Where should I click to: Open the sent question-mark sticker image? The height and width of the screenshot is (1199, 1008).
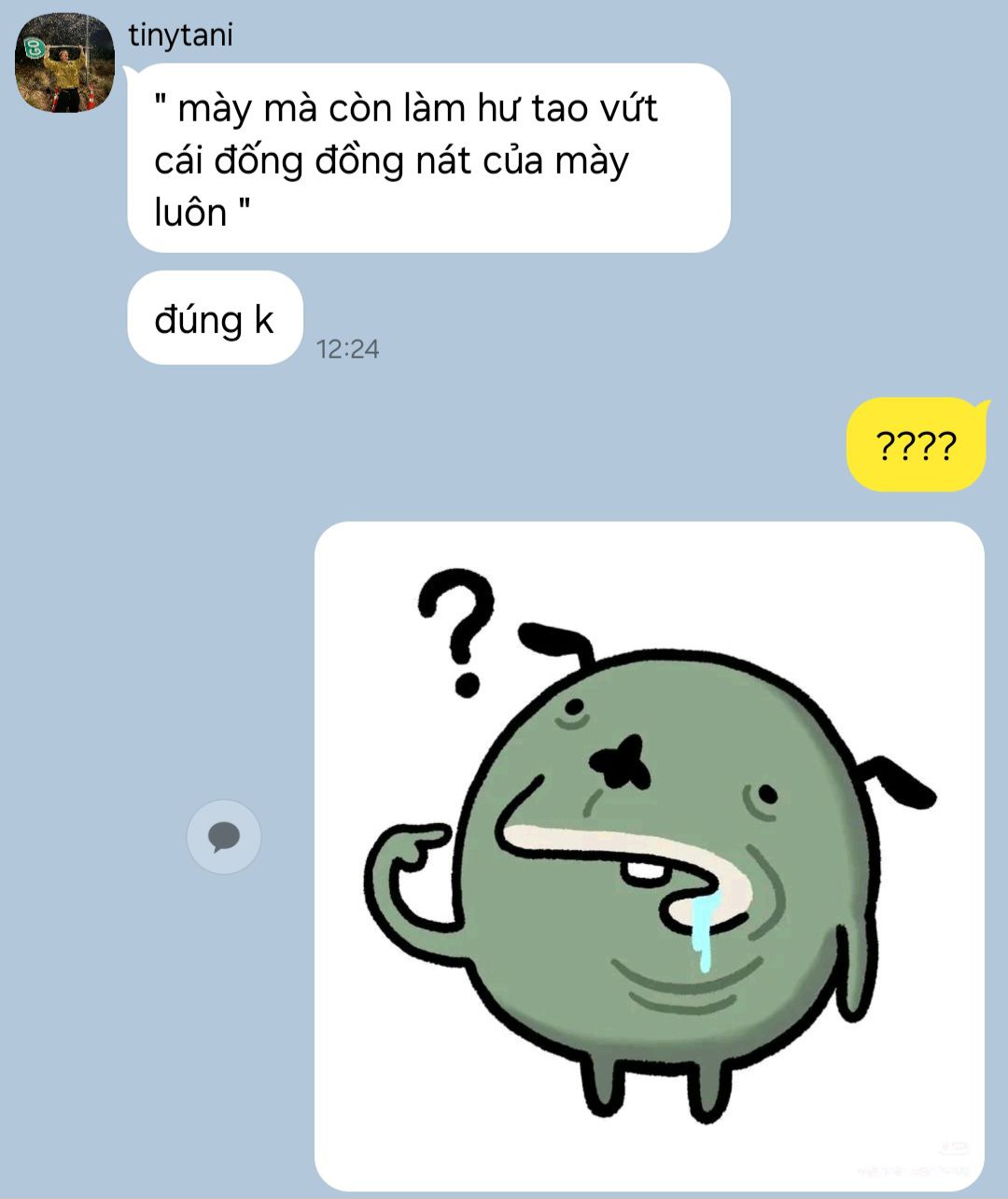pyautogui.click(x=650, y=855)
